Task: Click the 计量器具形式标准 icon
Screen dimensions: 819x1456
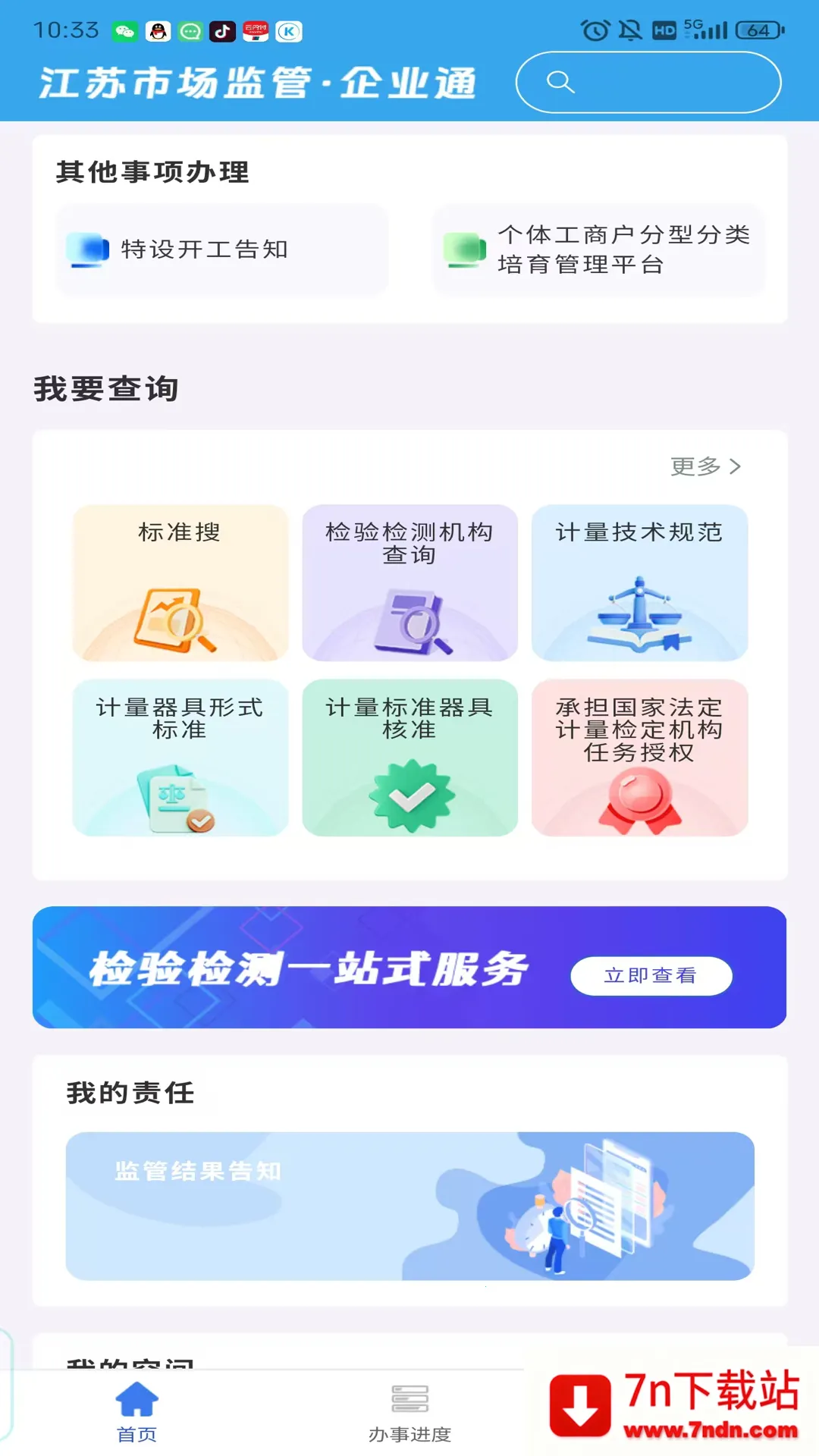Action: (180, 758)
